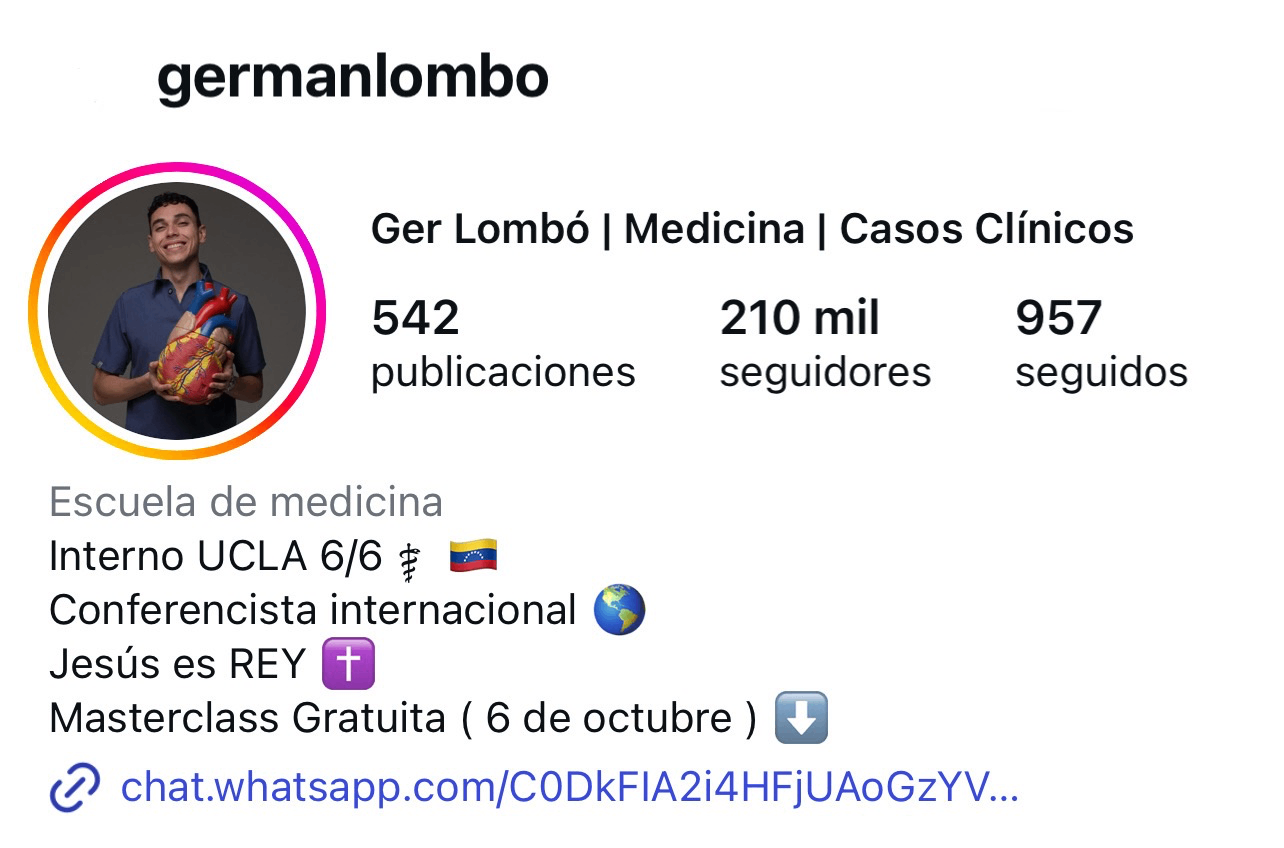Image resolution: width=1284 pixels, height=848 pixels.
Task: Open the chat.whatsapp.com link in bio
Action: click(x=568, y=788)
